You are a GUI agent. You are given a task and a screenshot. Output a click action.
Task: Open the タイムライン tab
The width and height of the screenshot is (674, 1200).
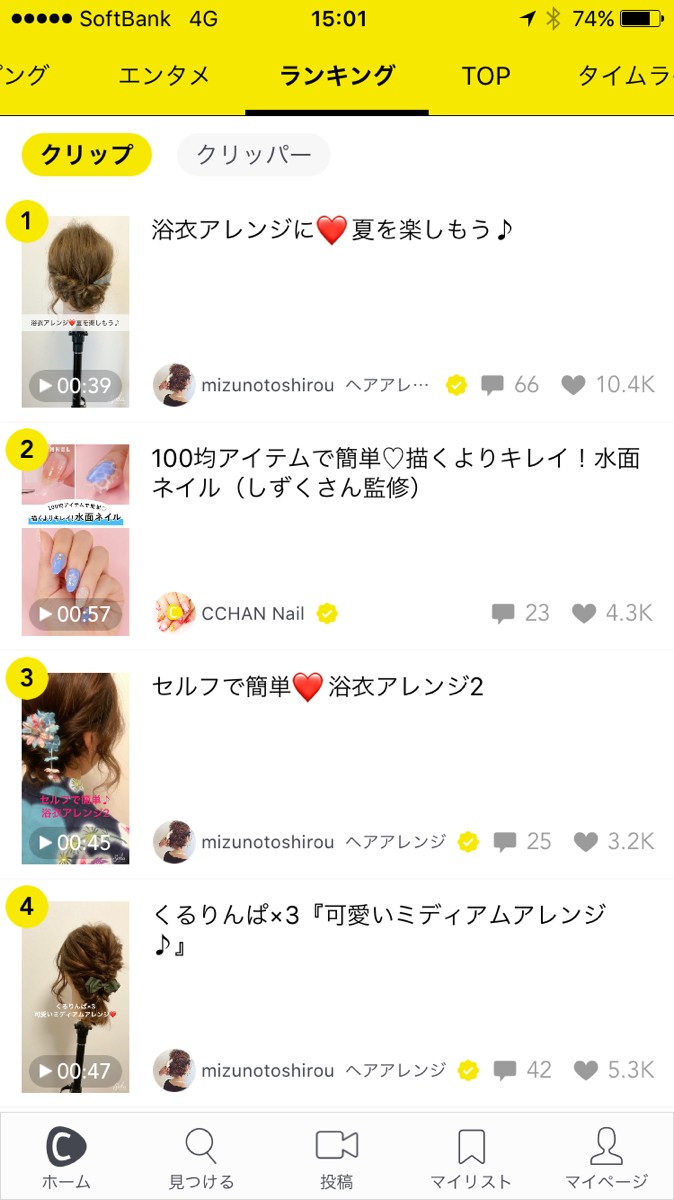pos(624,76)
